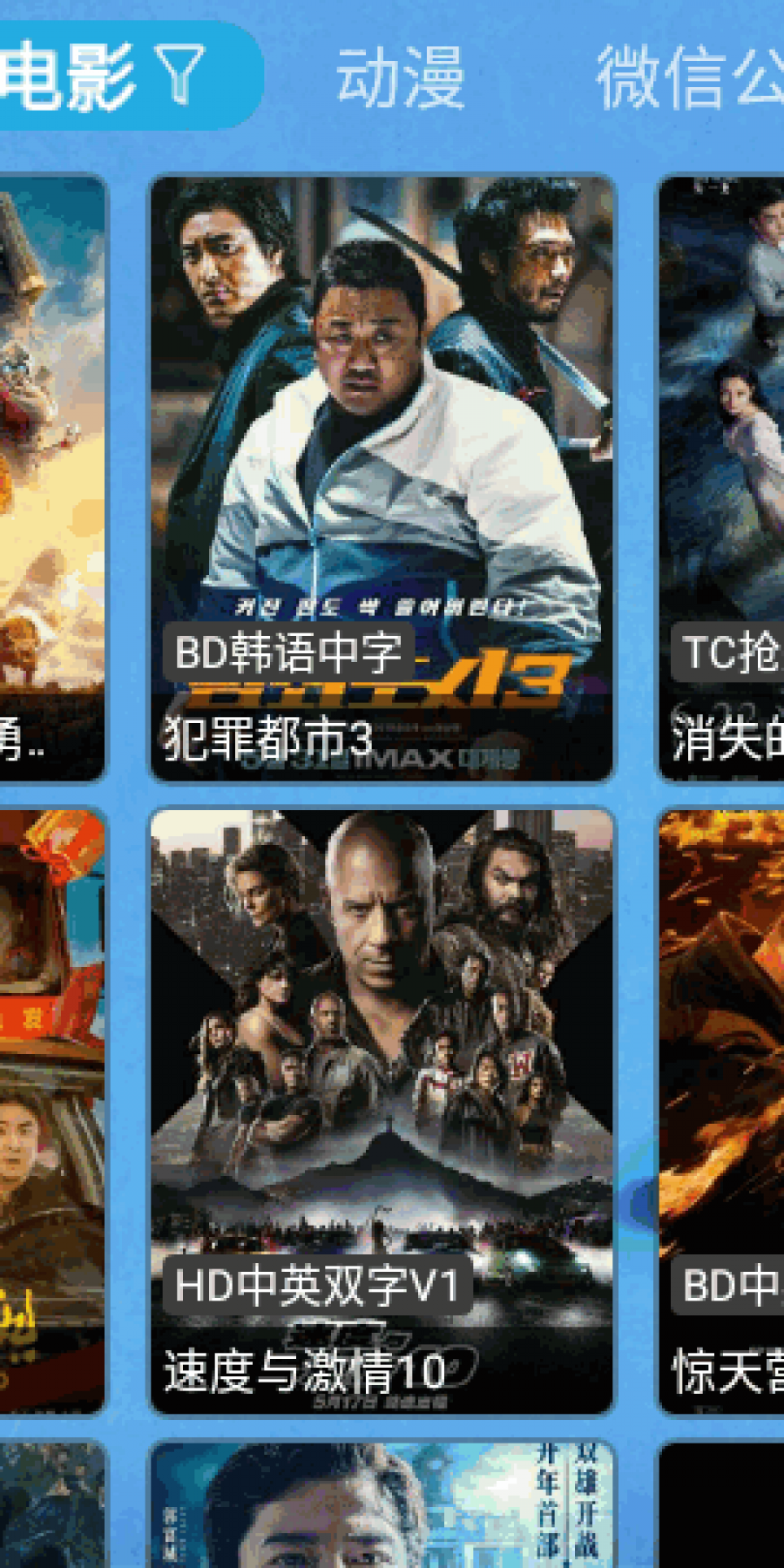Open the movie 速度与激情10
This screenshot has height=1568, width=784.
pyautogui.click(x=382, y=1111)
